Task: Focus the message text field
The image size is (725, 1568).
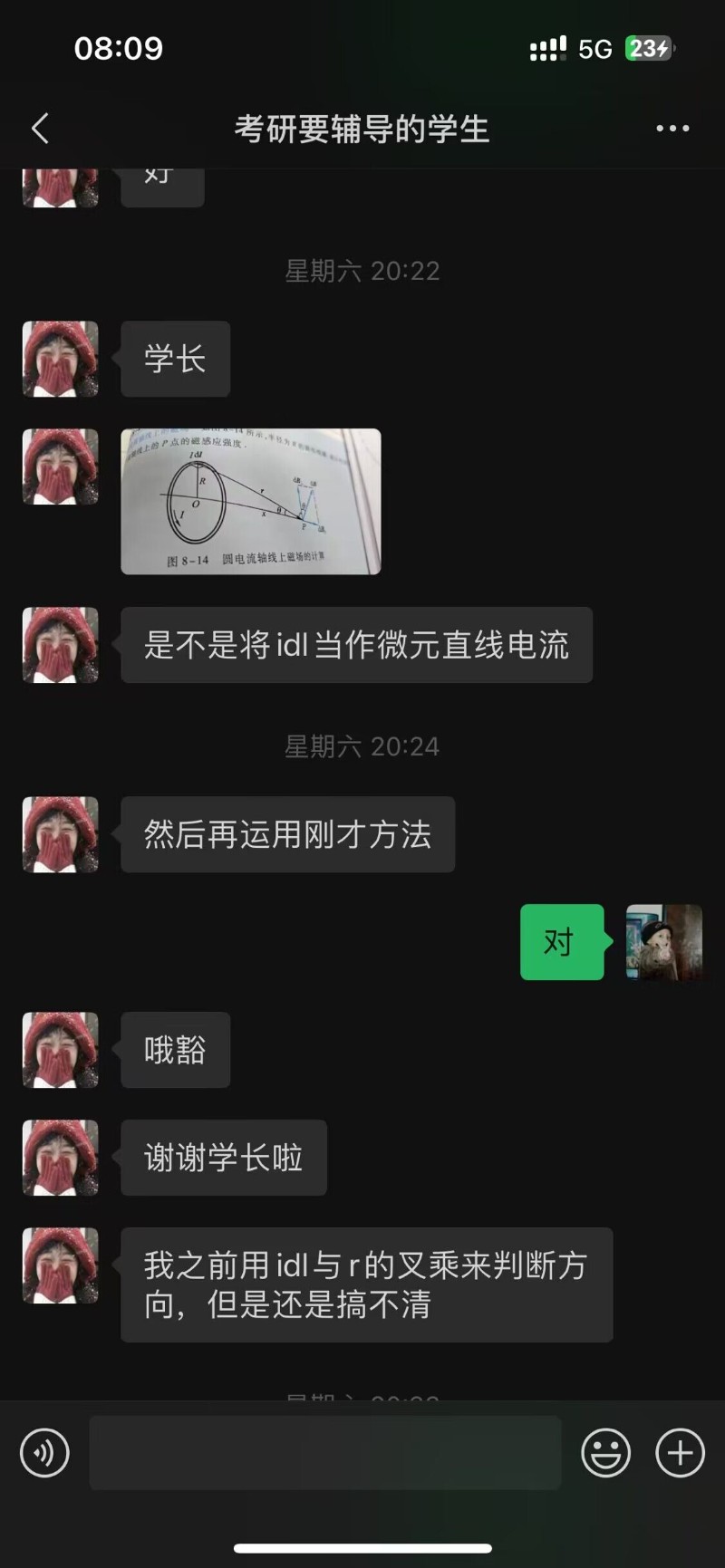Action: (325, 1453)
